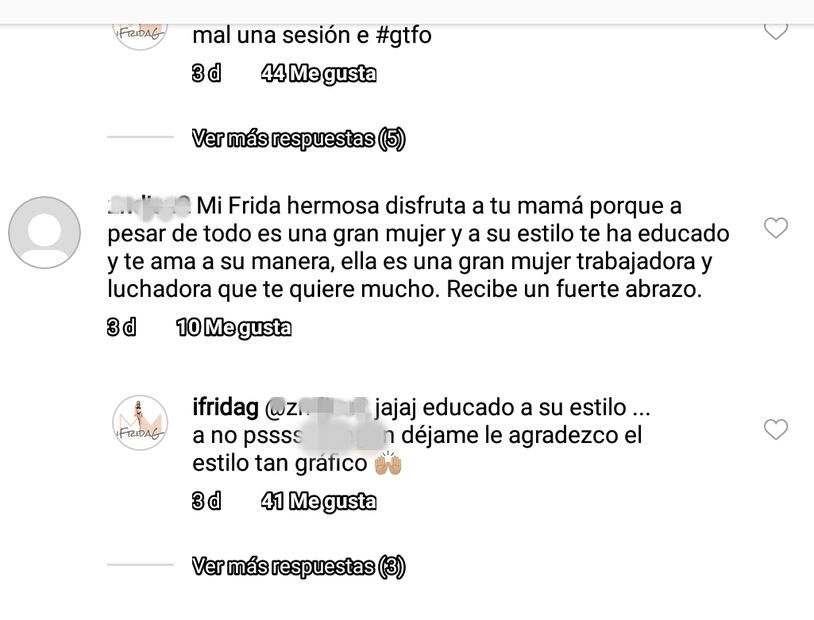
Task: Open the grey default avatar of the commenter
Action: [x=45, y=232]
